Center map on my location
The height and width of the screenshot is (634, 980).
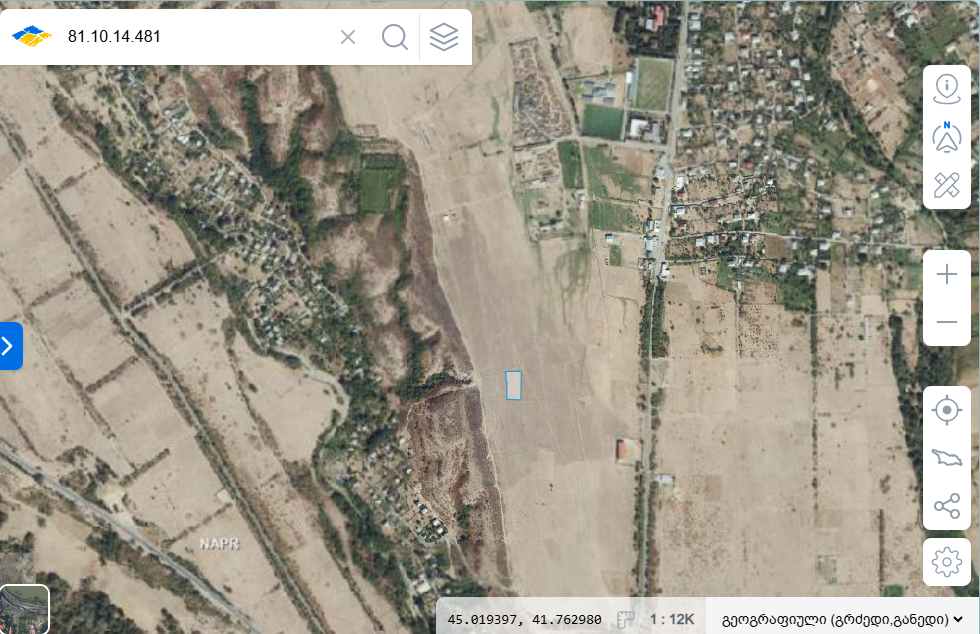point(946,410)
